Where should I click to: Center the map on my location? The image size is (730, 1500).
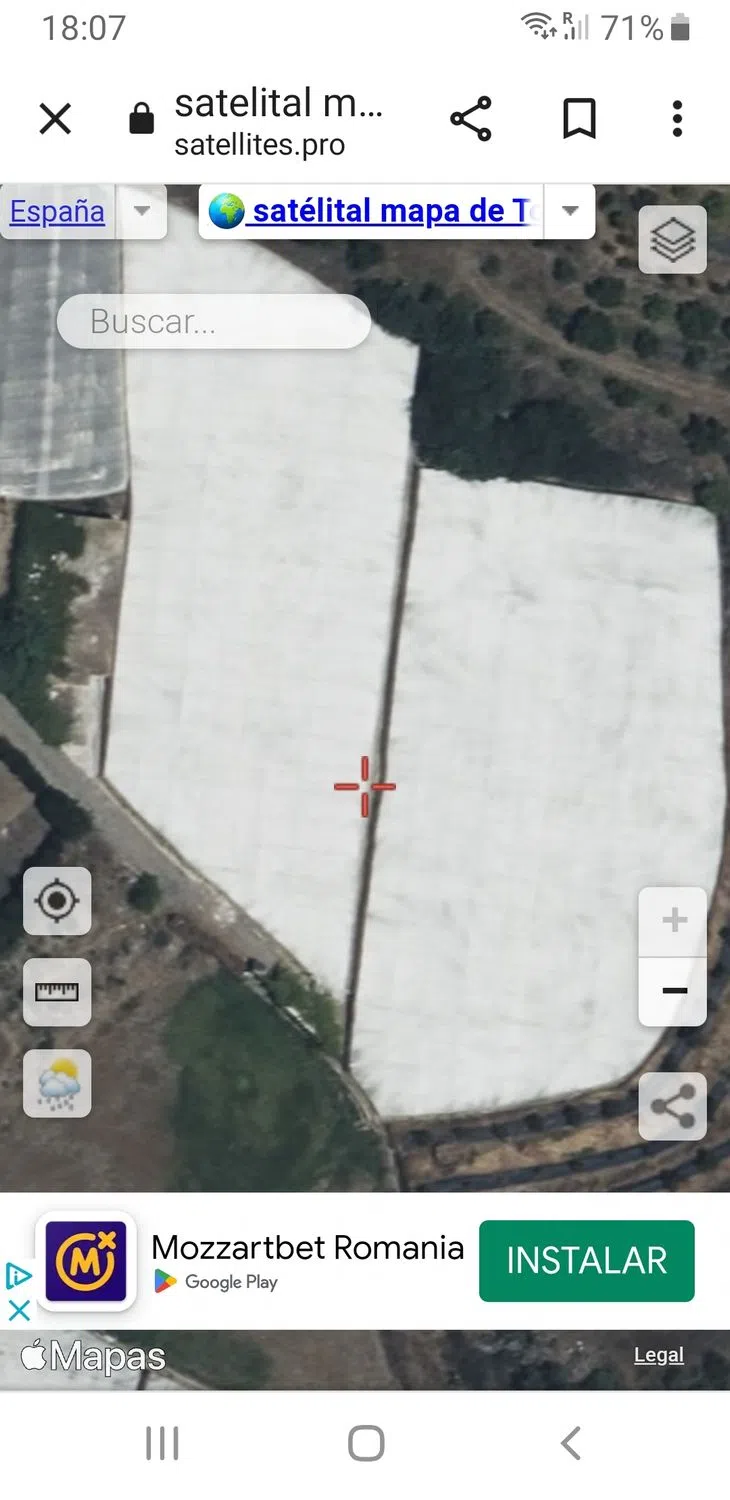[x=57, y=901]
